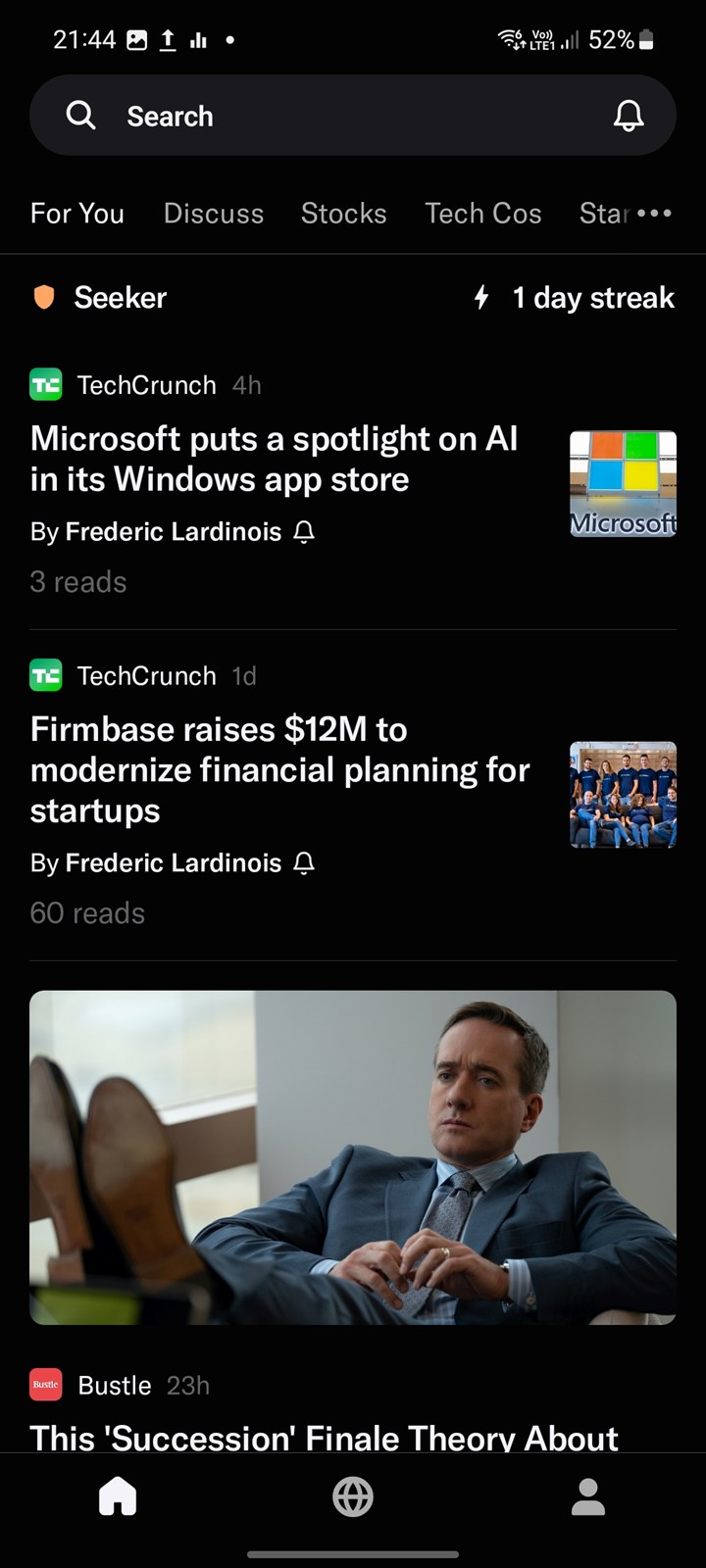Open the globe explore tab
Image resolution: width=706 pixels, height=1568 pixels.
click(x=353, y=1497)
